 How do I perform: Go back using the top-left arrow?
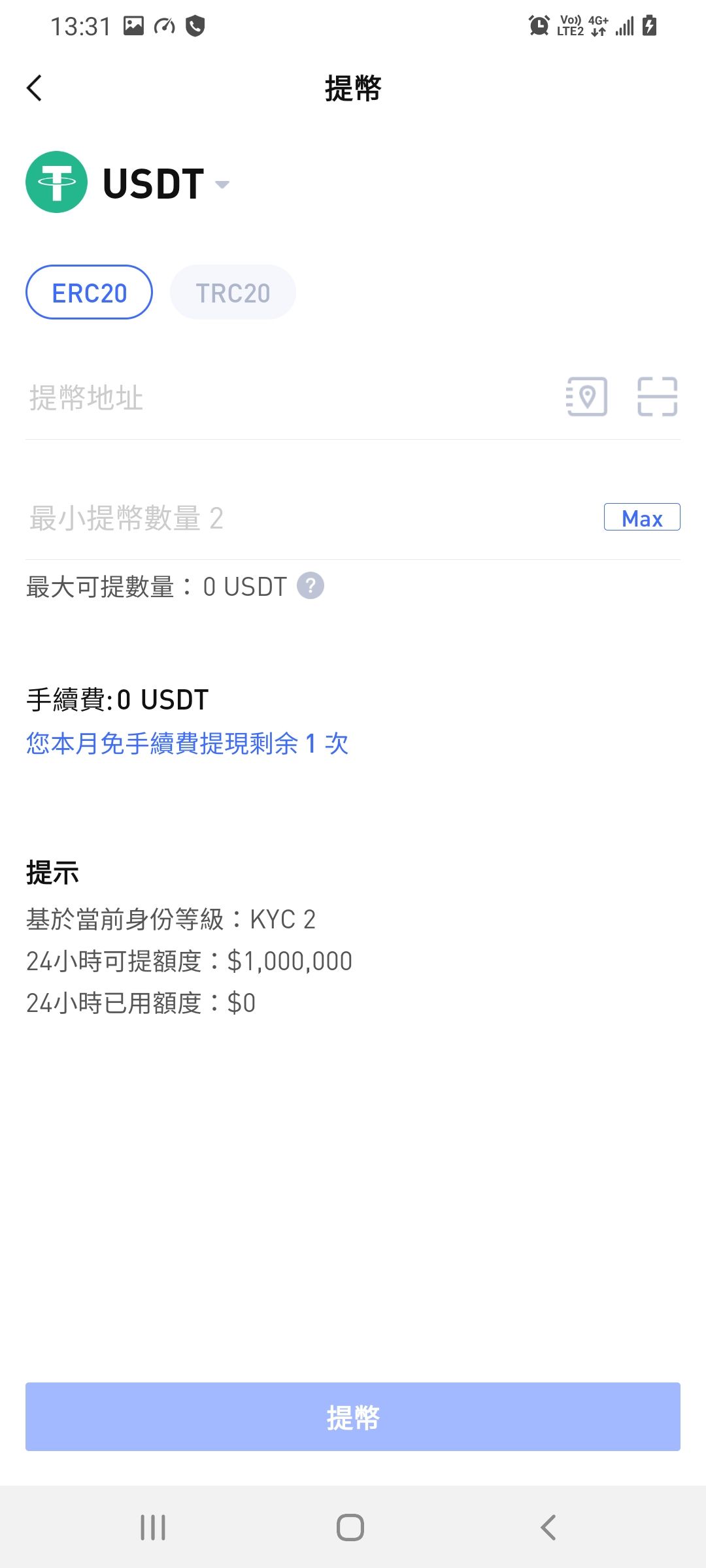point(35,88)
